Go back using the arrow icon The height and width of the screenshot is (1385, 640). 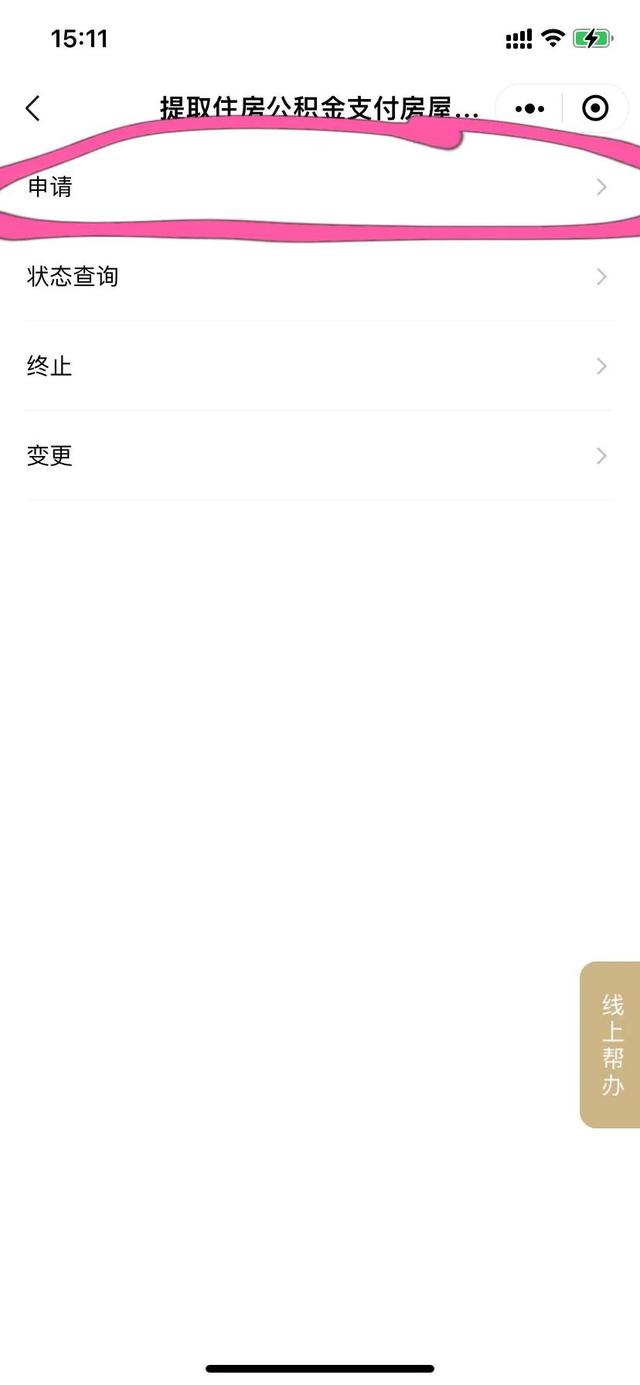[33, 108]
